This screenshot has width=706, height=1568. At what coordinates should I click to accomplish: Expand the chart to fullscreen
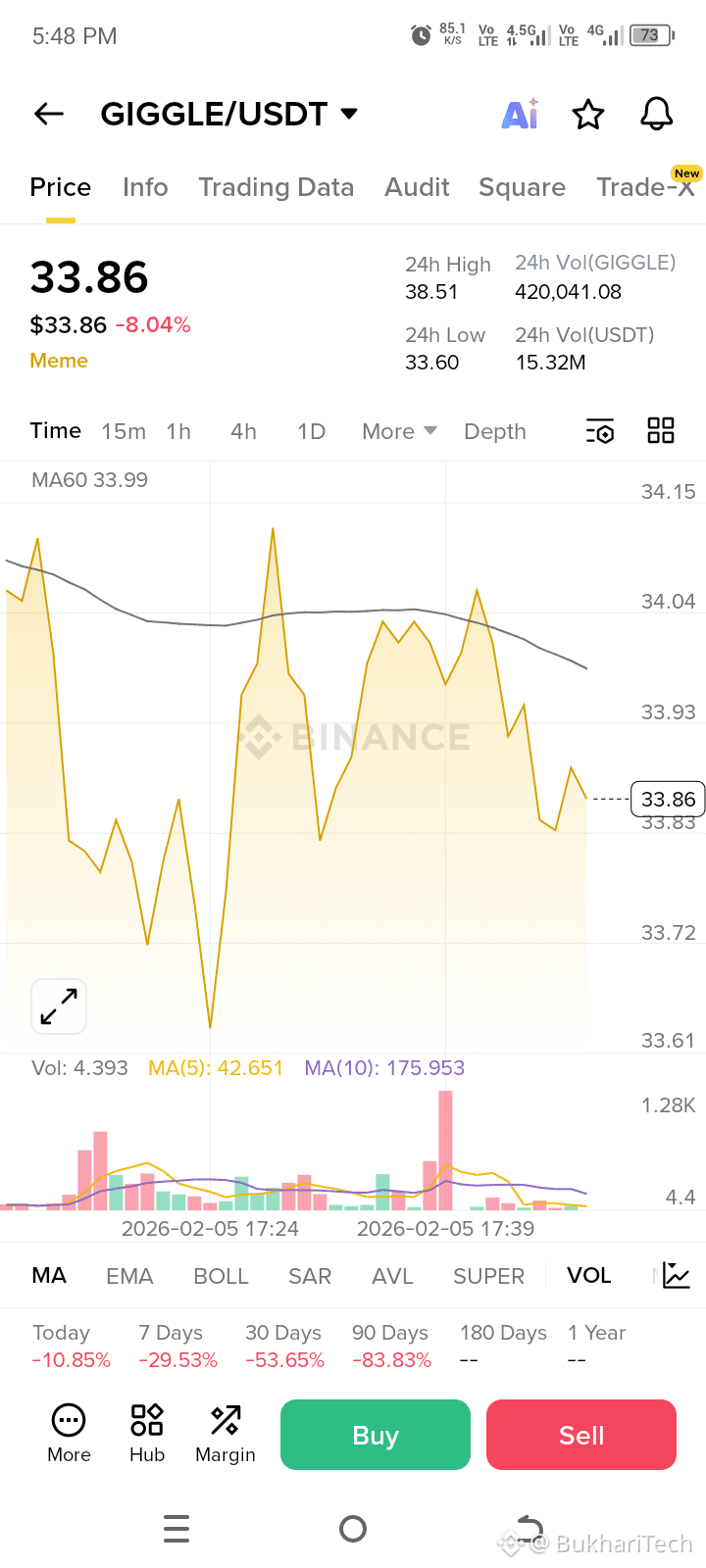(x=59, y=1006)
